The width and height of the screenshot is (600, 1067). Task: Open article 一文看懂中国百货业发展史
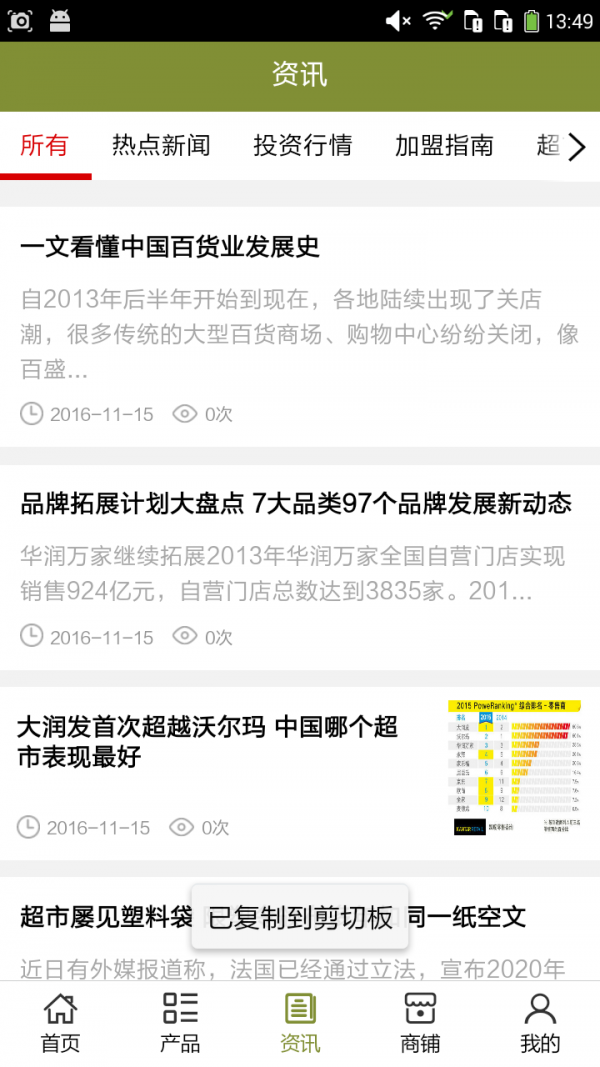click(x=170, y=247)
